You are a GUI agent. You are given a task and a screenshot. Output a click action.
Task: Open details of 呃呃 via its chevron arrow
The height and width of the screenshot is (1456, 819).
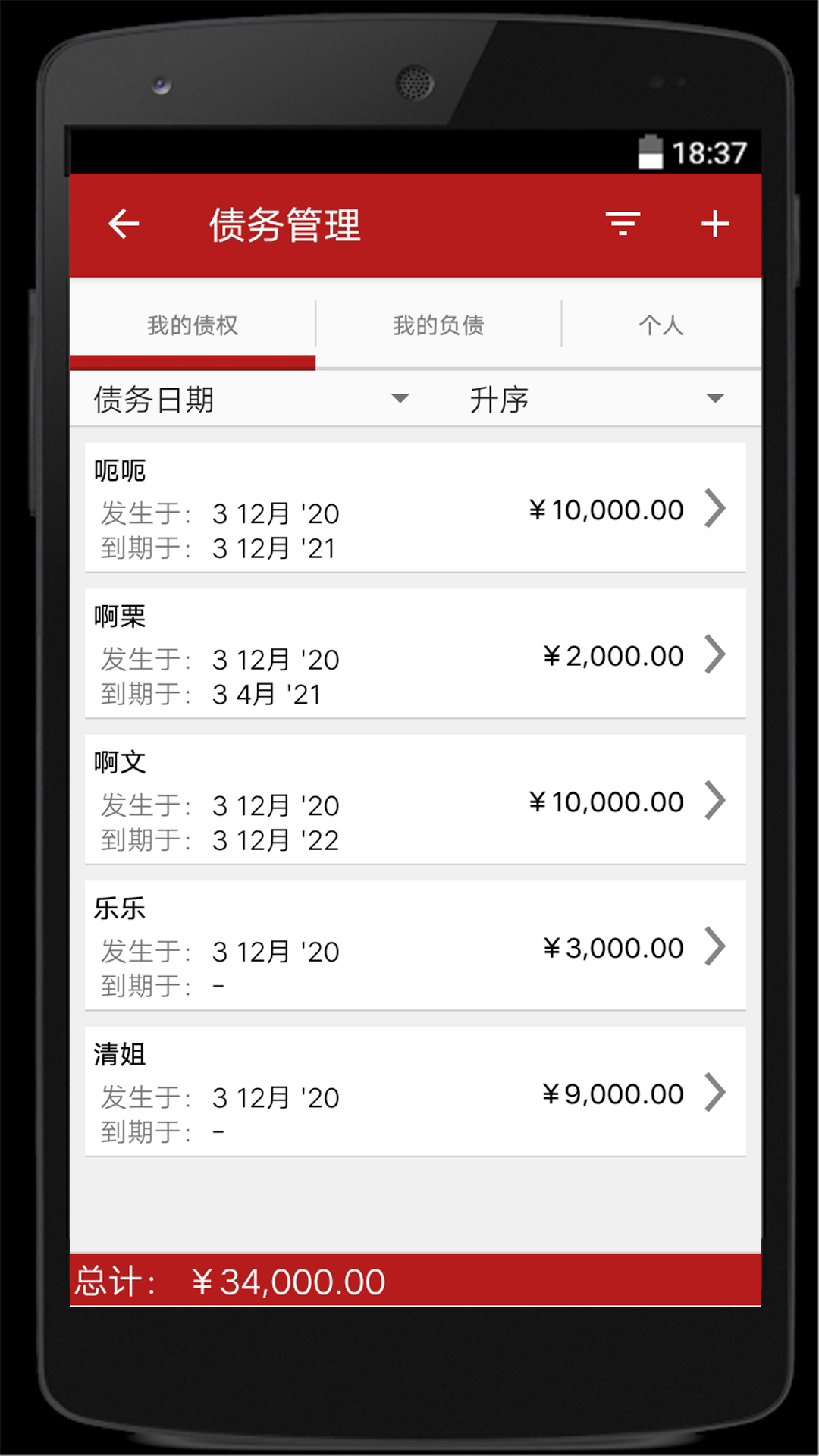point(715,510)
